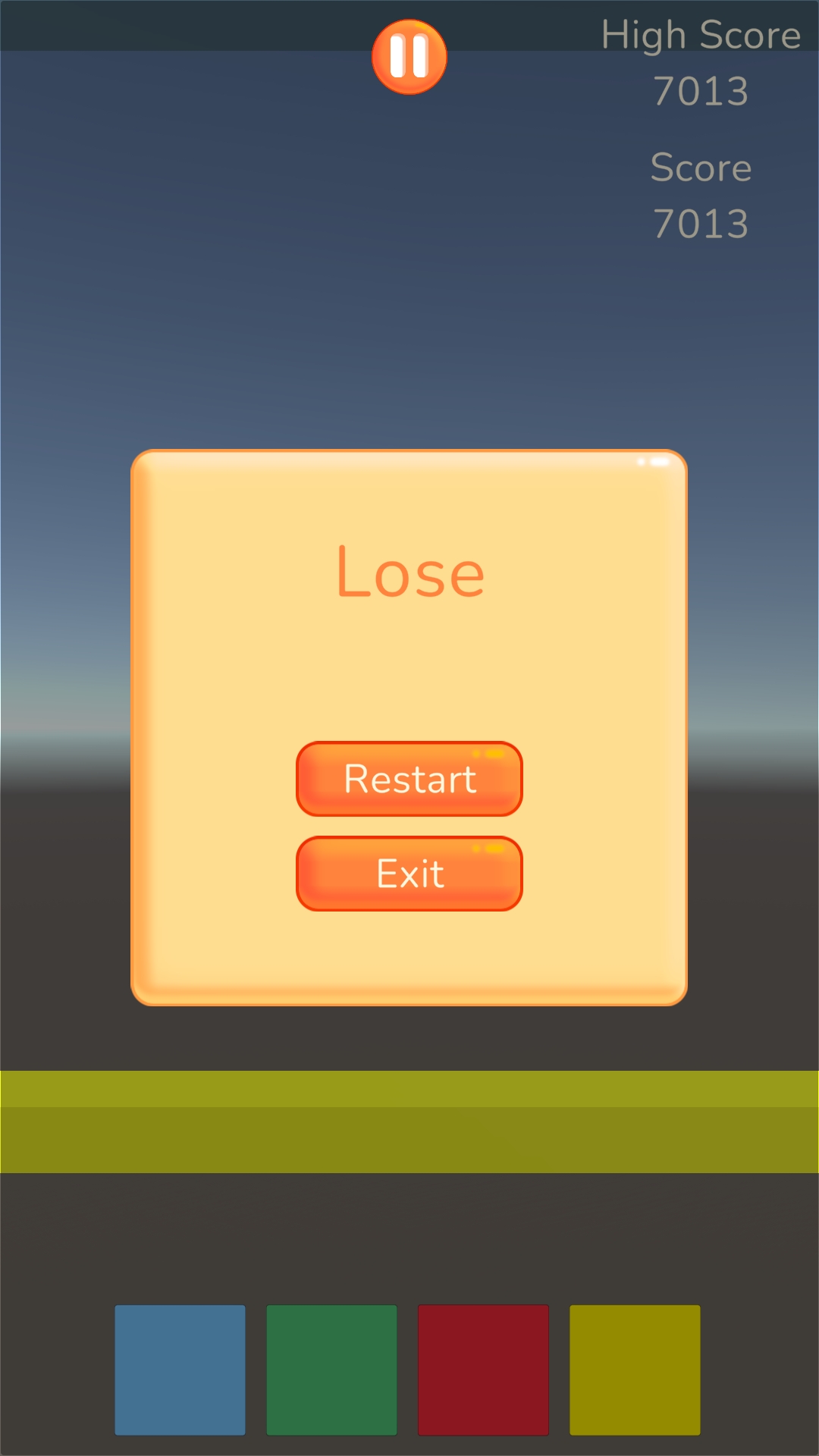Select the green color square
This screenshot has width=819, height=1456.
[331, 1370]
